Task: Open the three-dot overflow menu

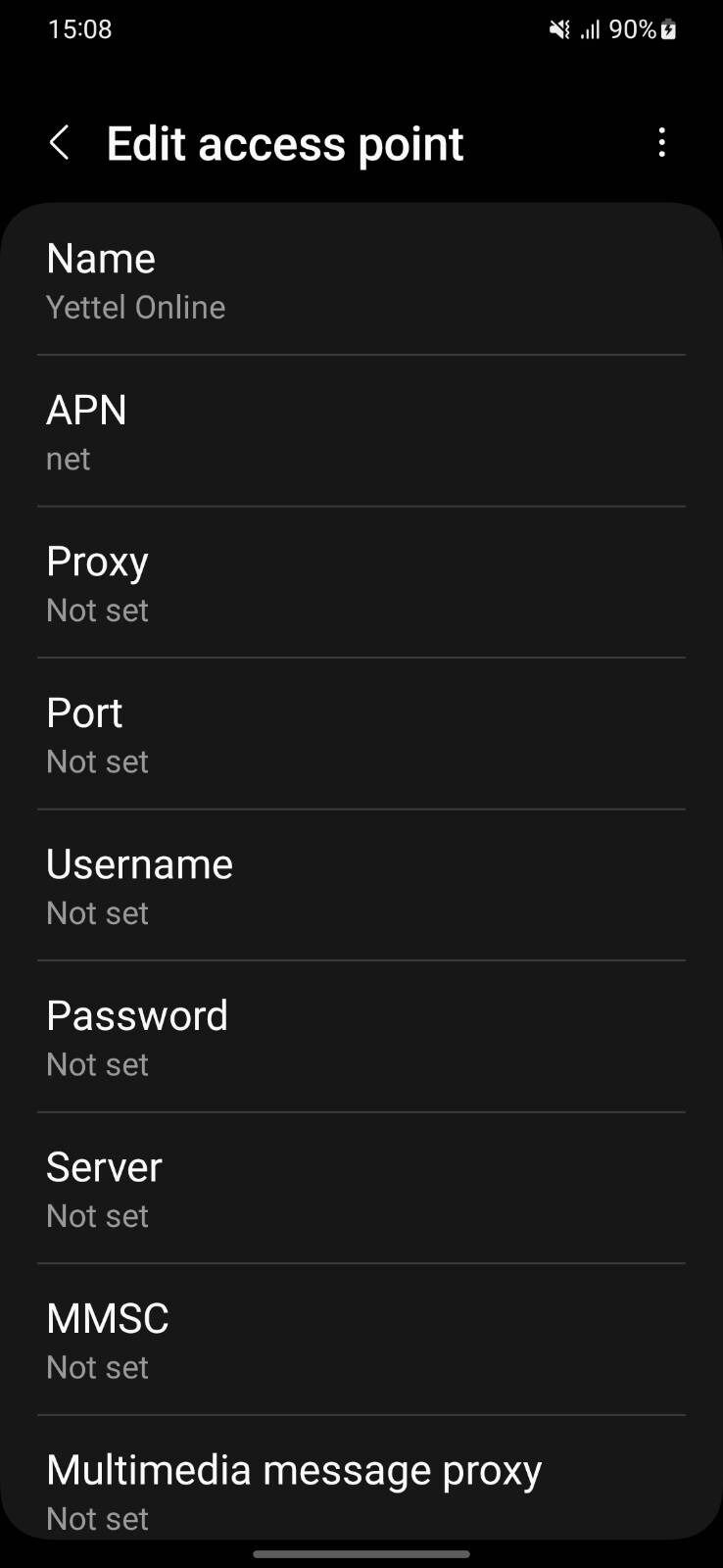Action: pos(662,143)
